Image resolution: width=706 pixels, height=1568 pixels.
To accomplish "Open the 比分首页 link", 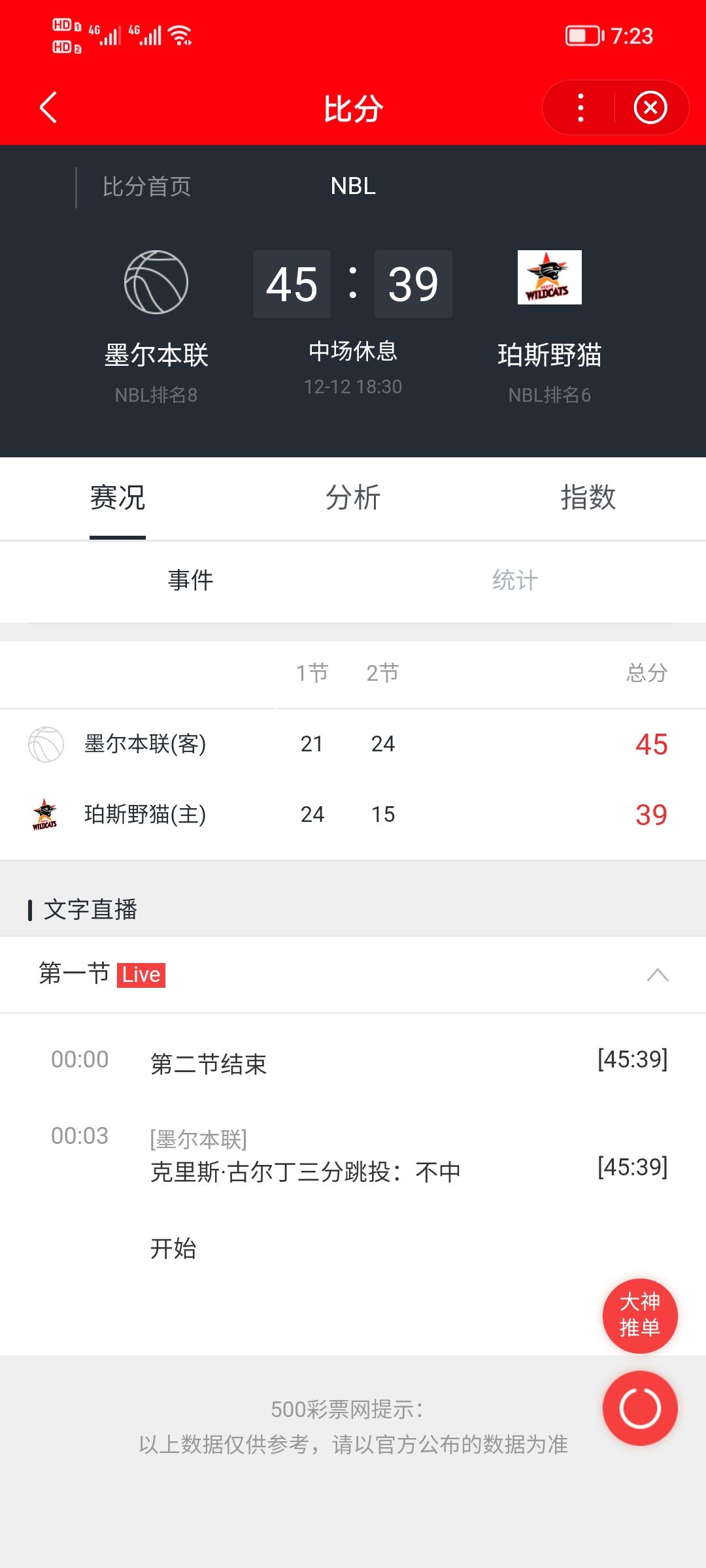I will point(146,187).
